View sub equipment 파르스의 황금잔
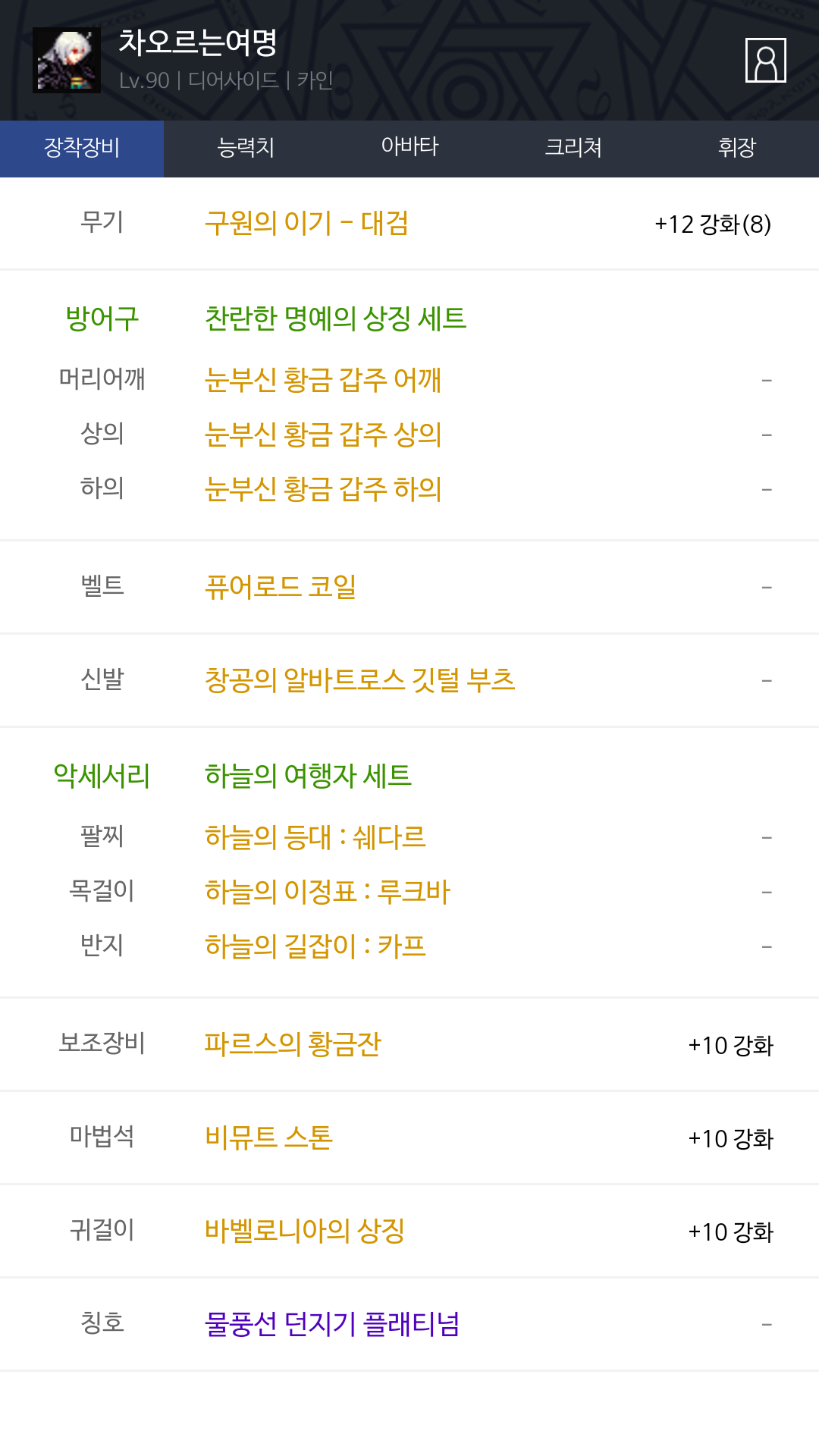The width and height of the screenshot is (819, 1456). point(293,1044)
